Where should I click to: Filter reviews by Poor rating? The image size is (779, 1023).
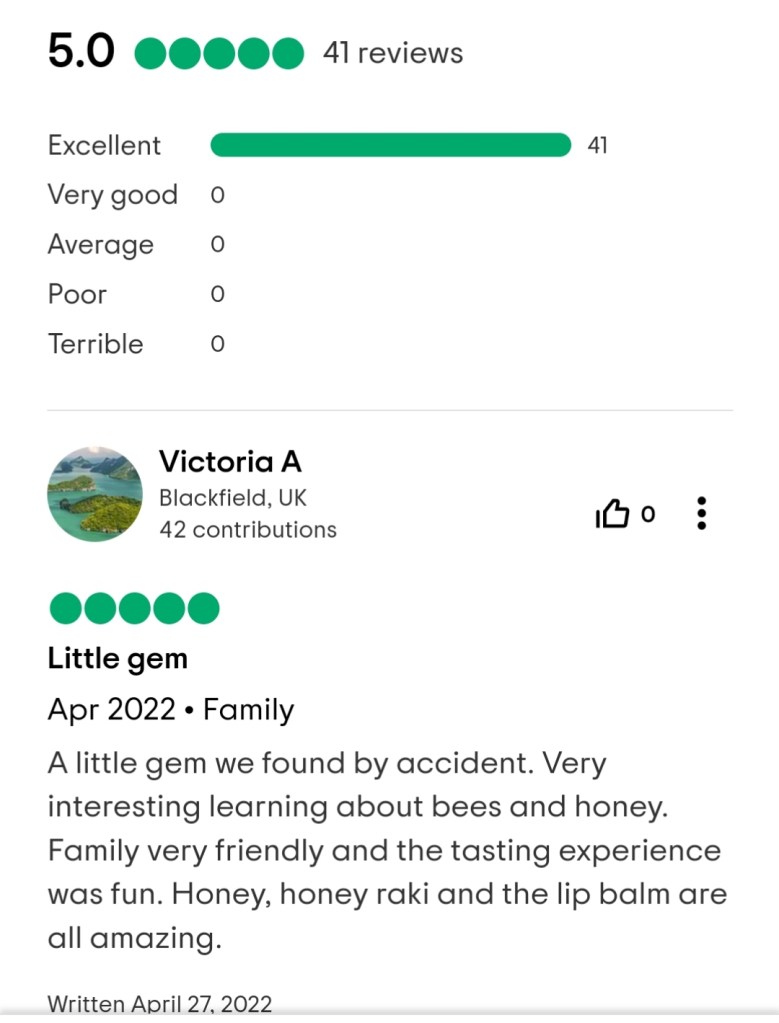(77, 295)
